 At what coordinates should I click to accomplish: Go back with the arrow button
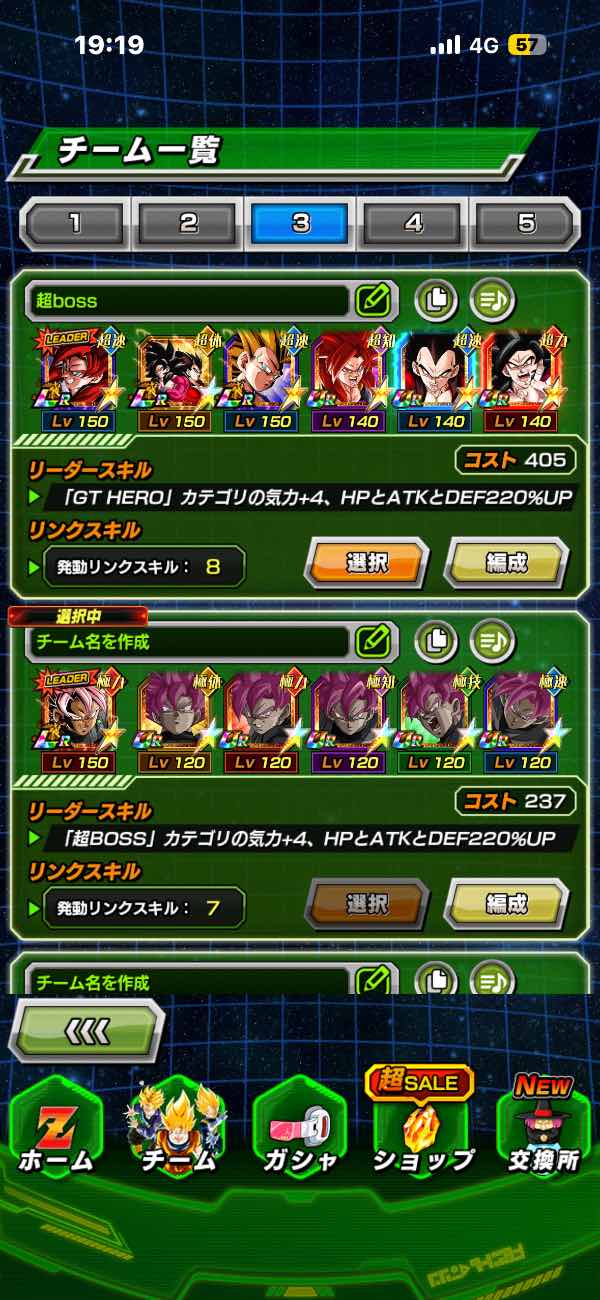pyautogui.click(x=87, y=1030)
